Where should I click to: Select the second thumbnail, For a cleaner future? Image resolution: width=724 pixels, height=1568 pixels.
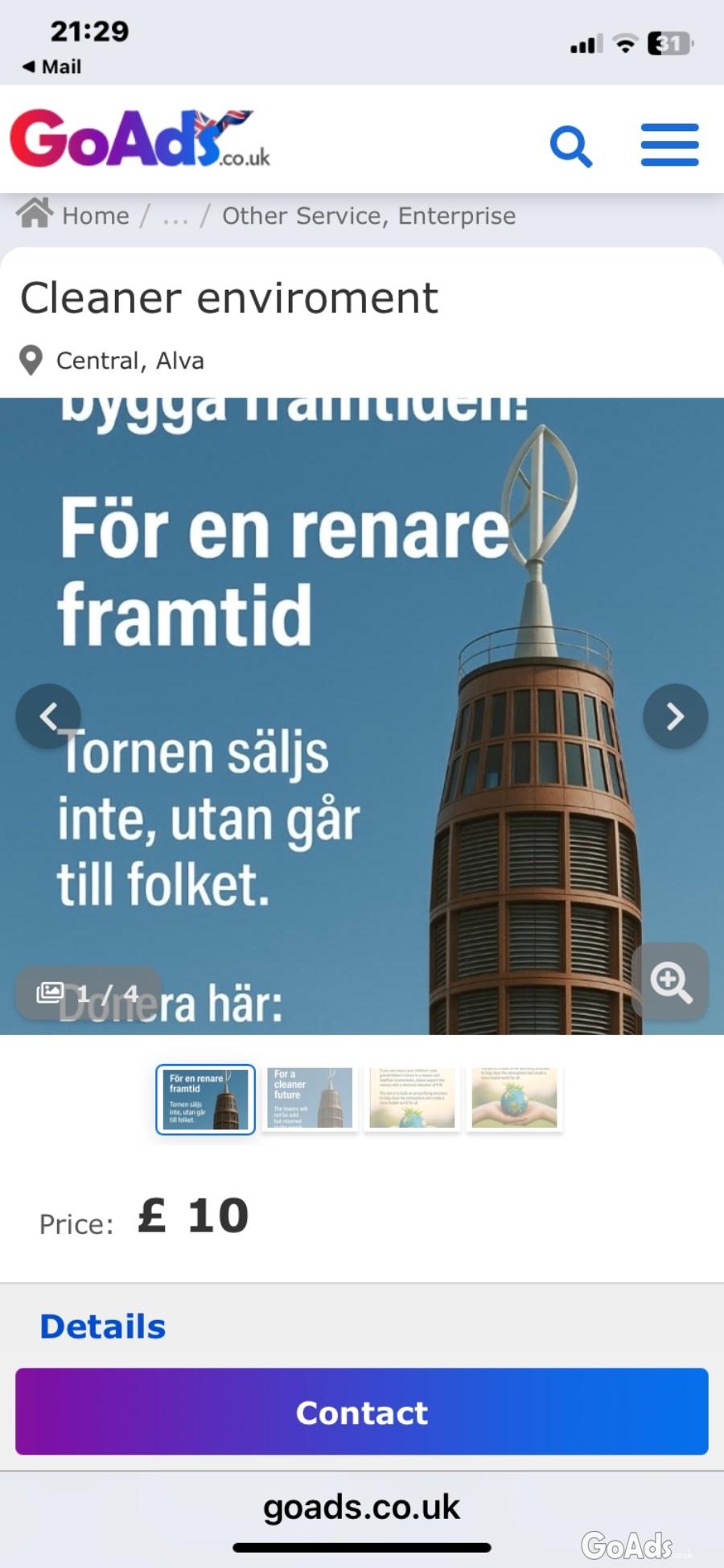[x=309, y=1099]
